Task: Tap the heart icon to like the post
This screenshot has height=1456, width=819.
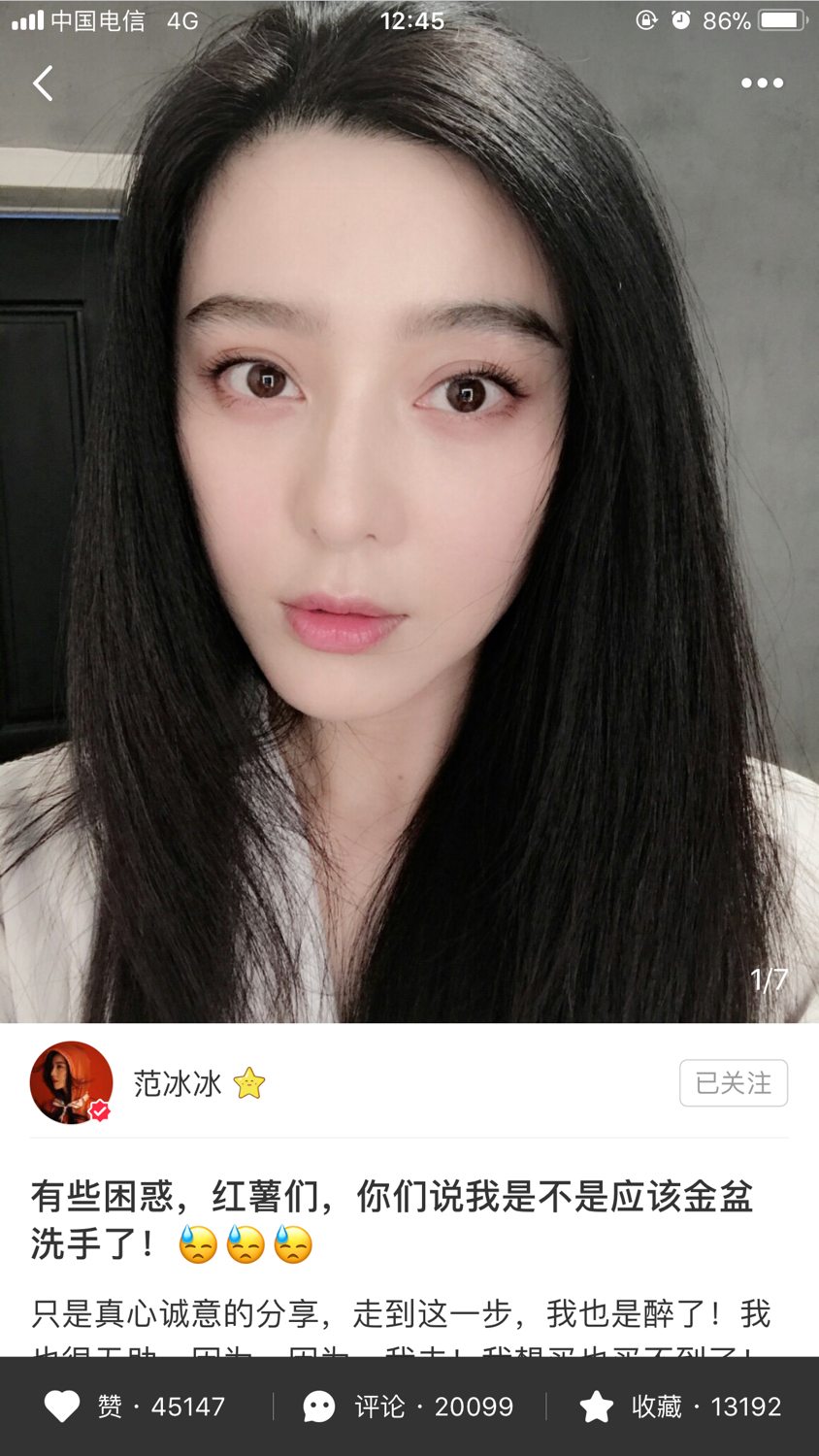Action: (62, 1405)
